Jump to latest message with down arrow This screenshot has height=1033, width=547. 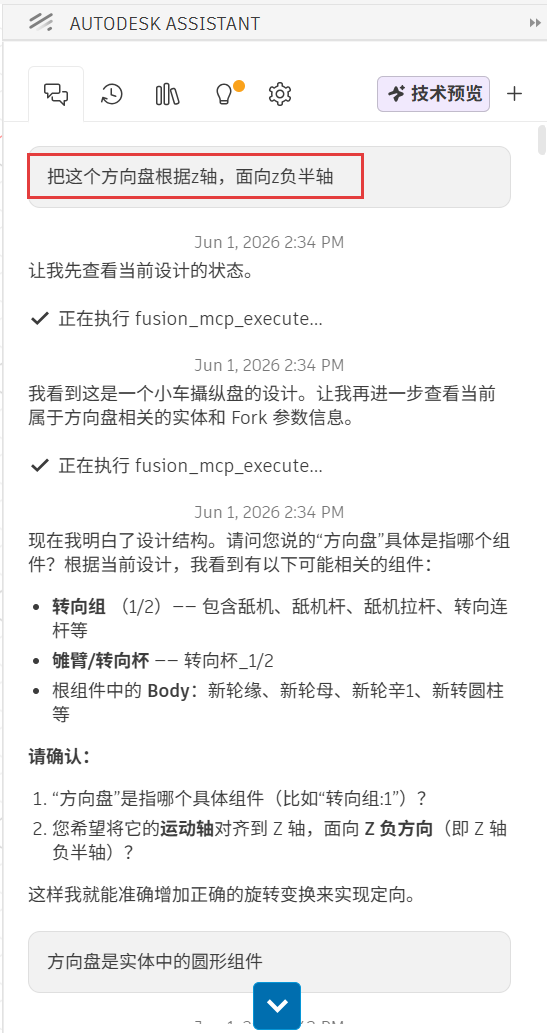[277, 1006]
